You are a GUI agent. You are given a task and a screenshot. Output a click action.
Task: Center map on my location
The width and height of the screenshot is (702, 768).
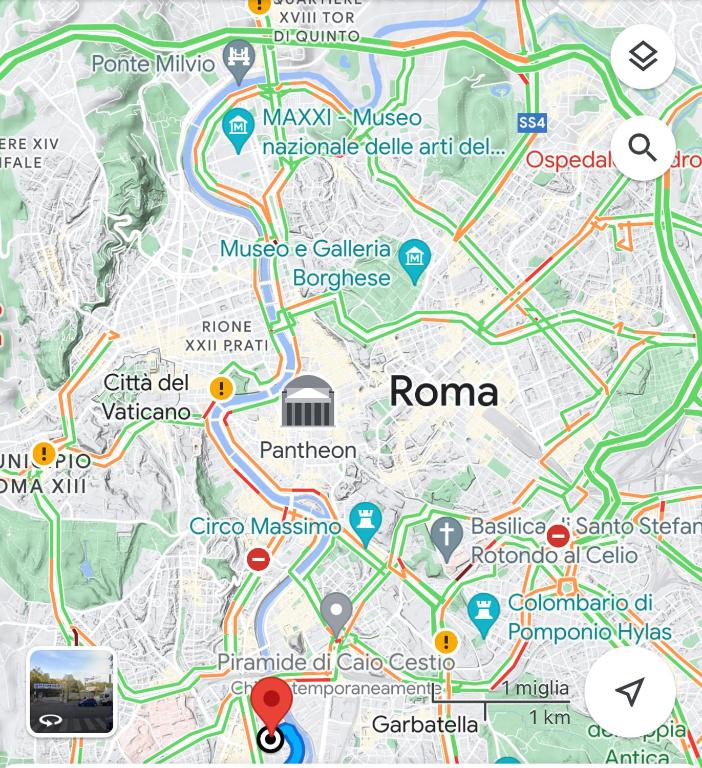point(629,691)
